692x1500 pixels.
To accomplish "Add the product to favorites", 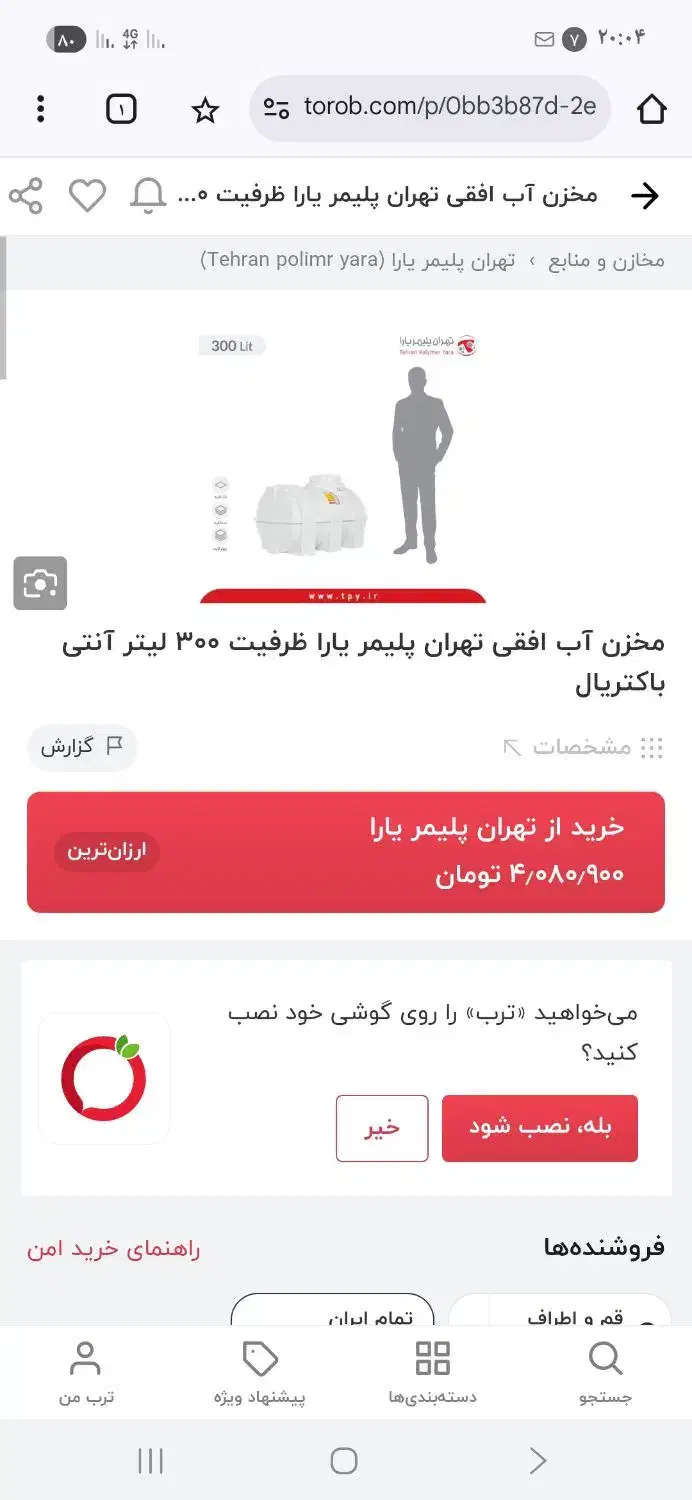I will click(87, 196).
